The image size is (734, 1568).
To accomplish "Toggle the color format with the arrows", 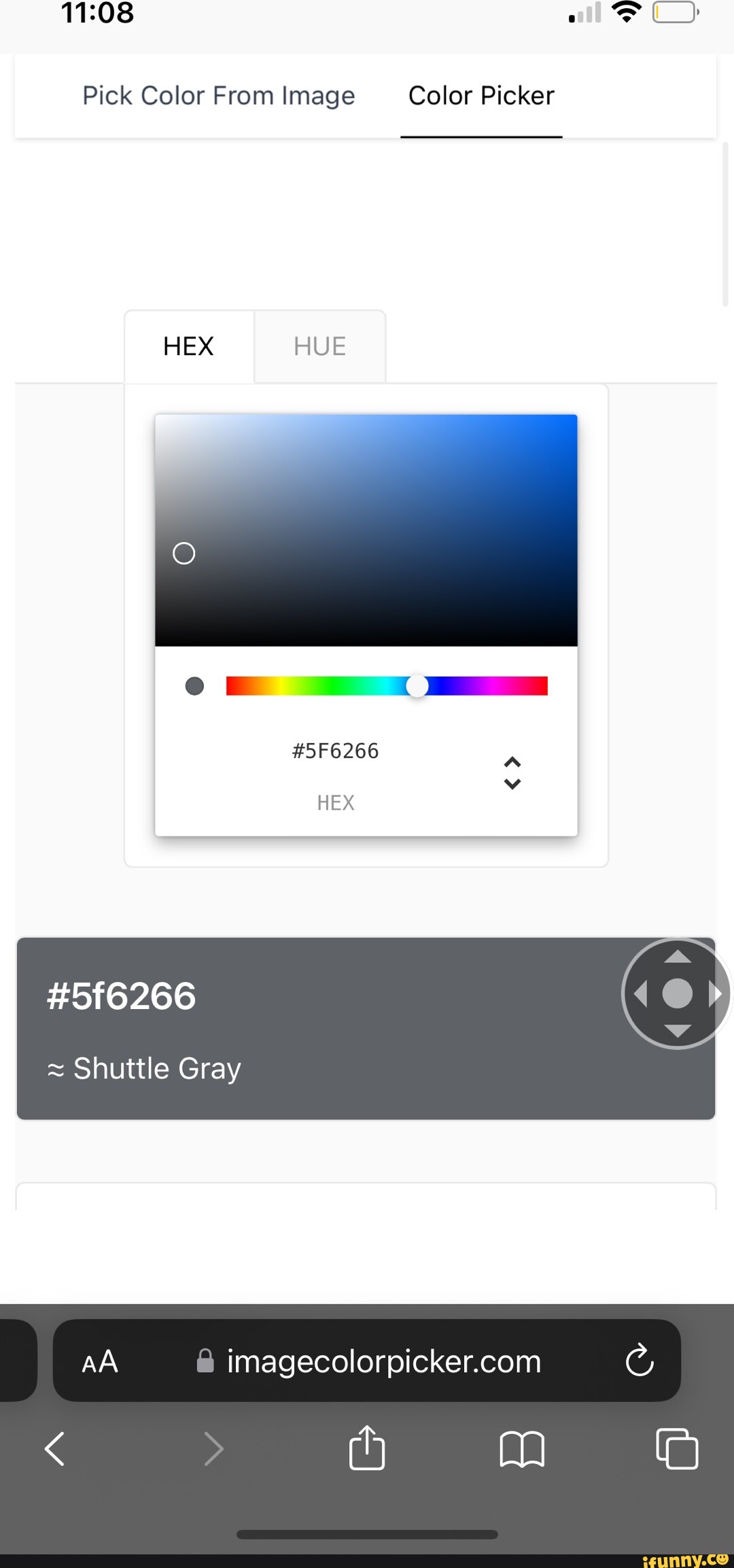I will click(x=512, y=773).
